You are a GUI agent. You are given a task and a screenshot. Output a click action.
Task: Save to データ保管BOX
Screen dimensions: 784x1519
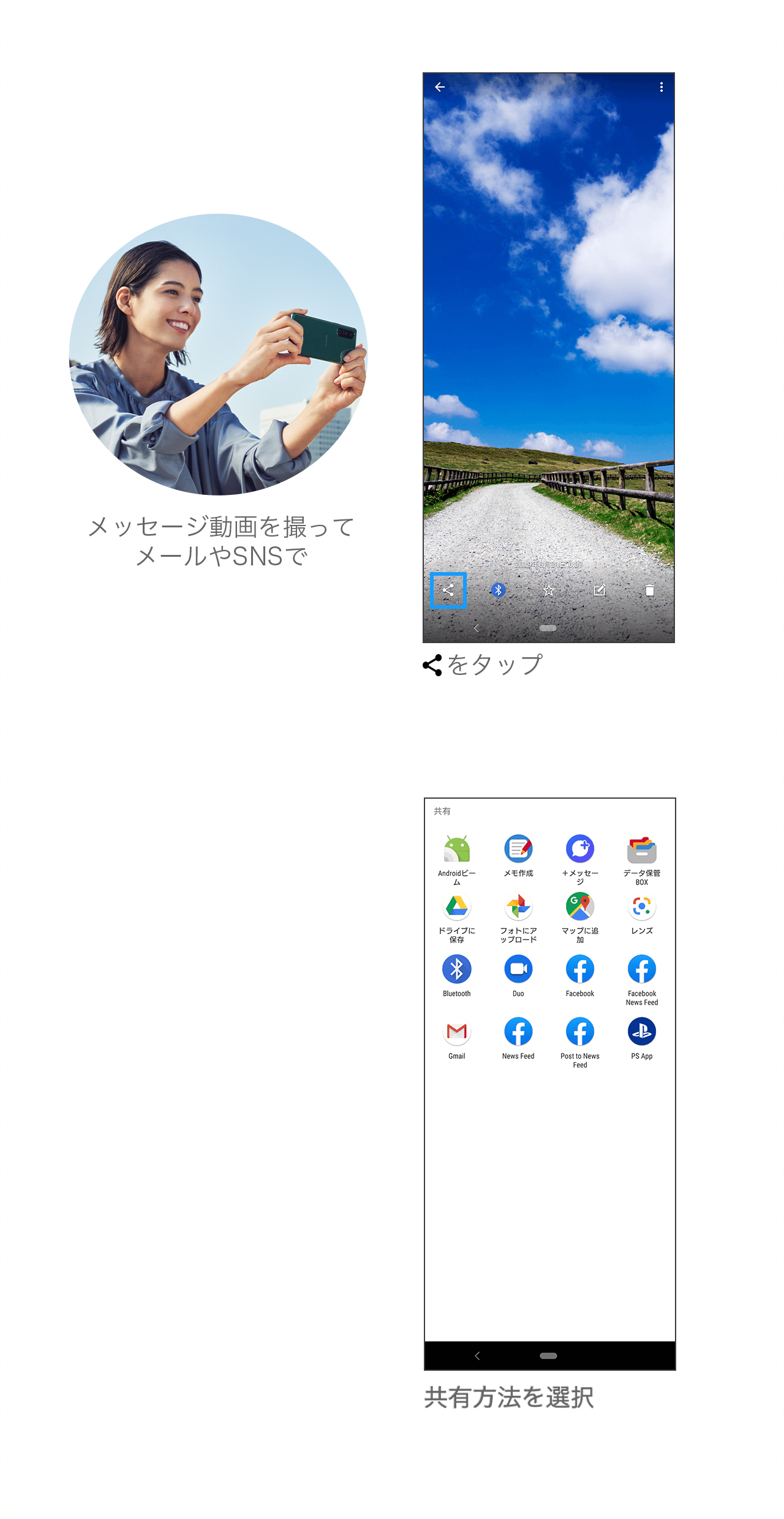click(x=641, y=852)
